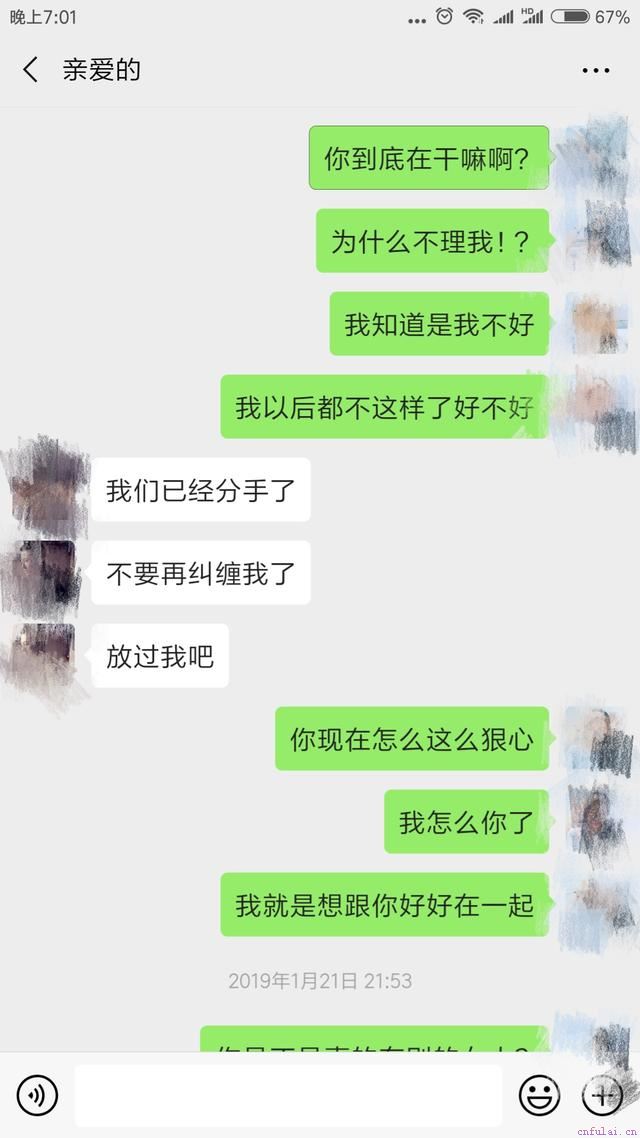Switch to voice message input
This screenshot has width=640, height=1138.
(x=38, y=1096)
